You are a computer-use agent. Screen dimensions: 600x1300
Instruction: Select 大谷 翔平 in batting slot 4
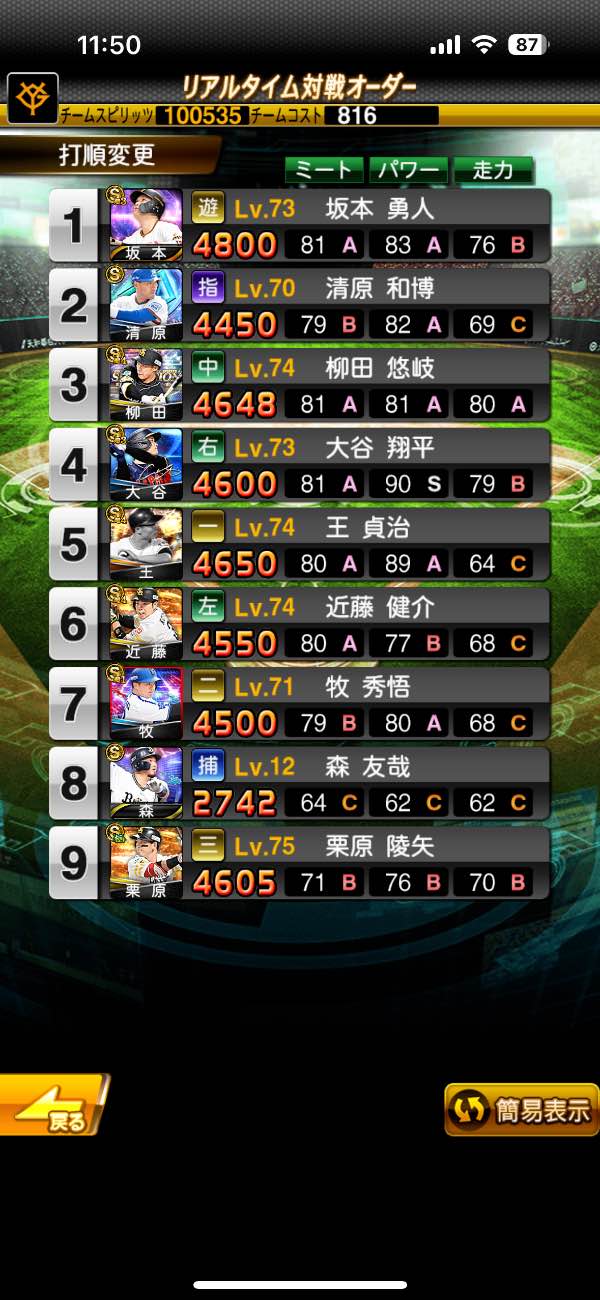300,465
